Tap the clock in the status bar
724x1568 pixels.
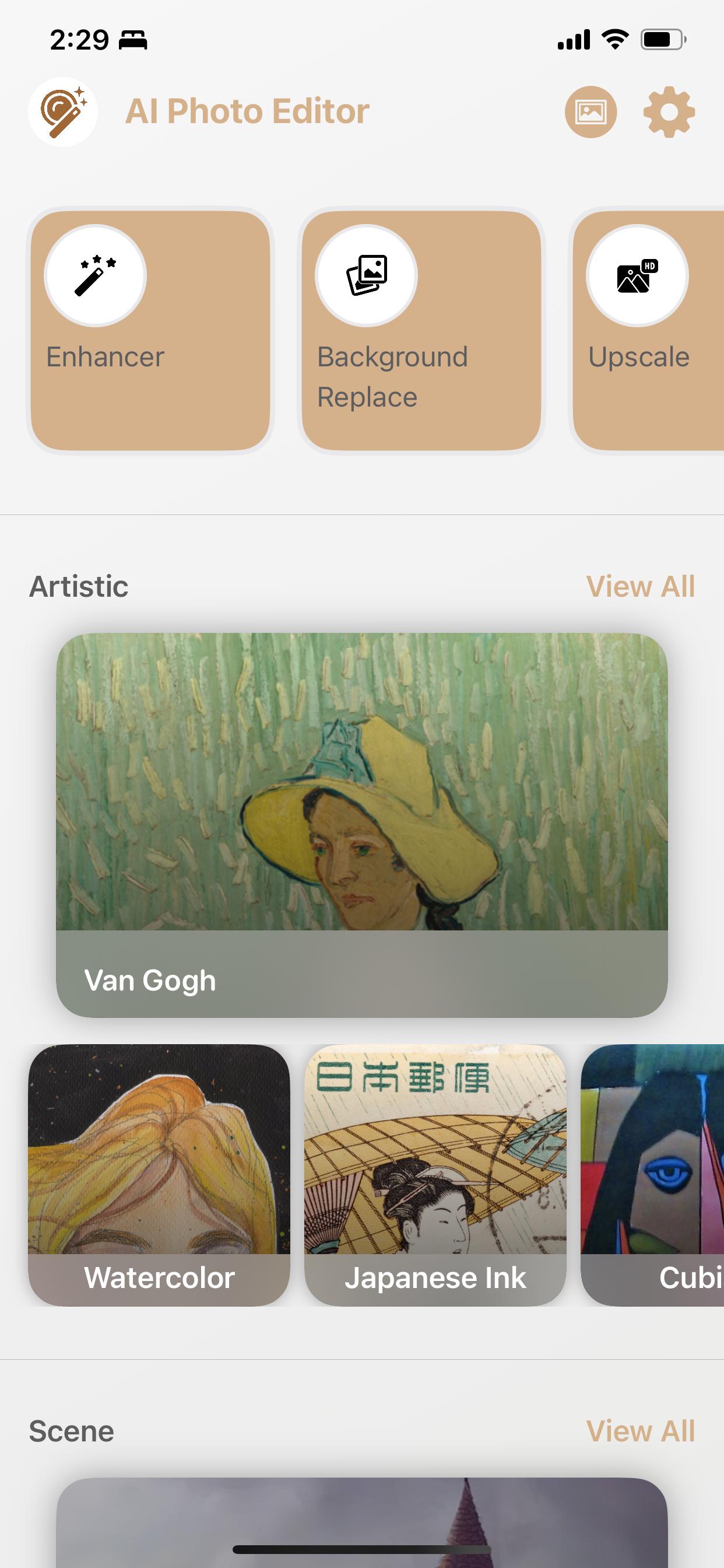pos(73,40)
